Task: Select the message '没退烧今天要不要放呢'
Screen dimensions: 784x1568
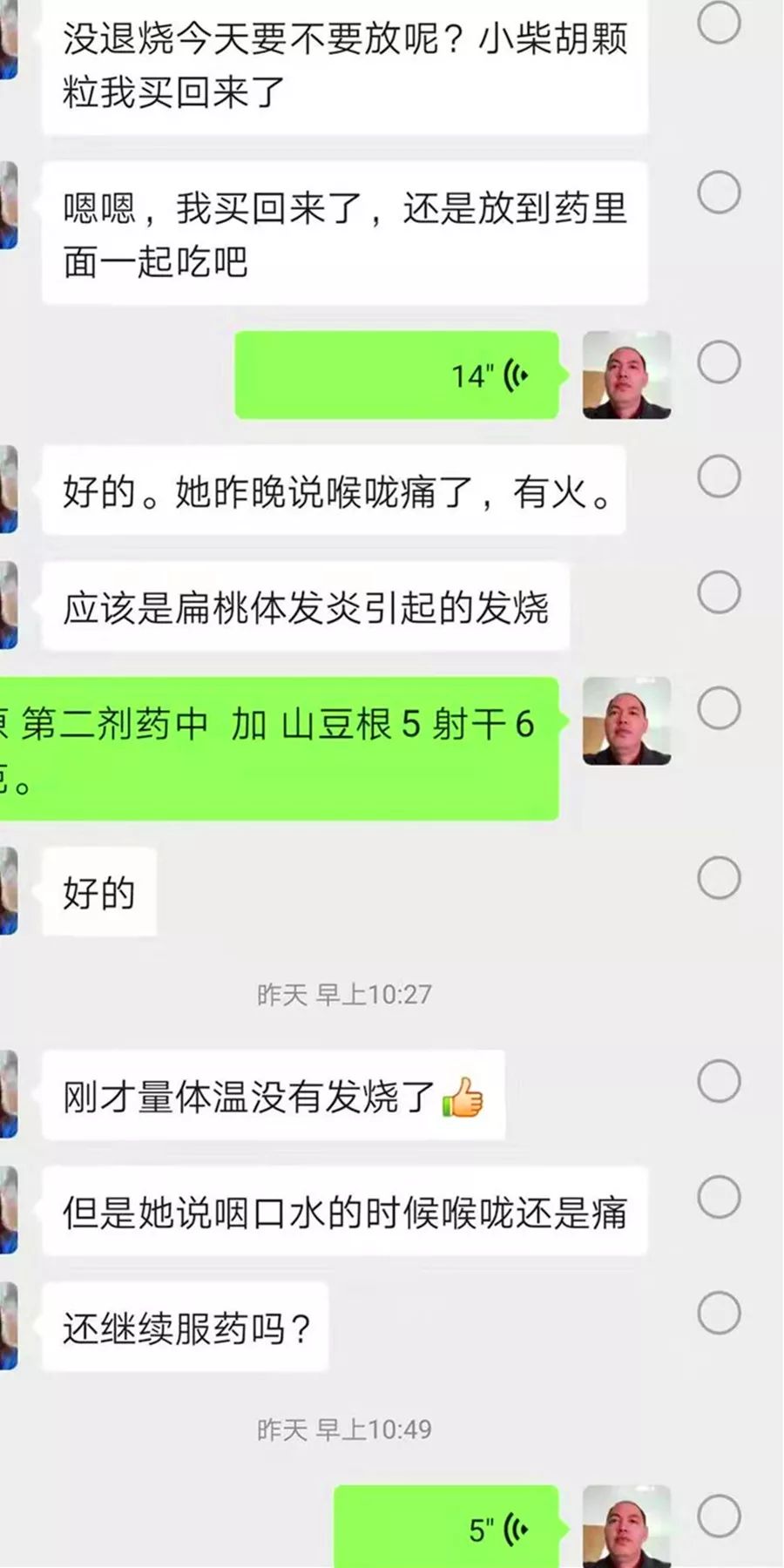Action: click(719, 22)
